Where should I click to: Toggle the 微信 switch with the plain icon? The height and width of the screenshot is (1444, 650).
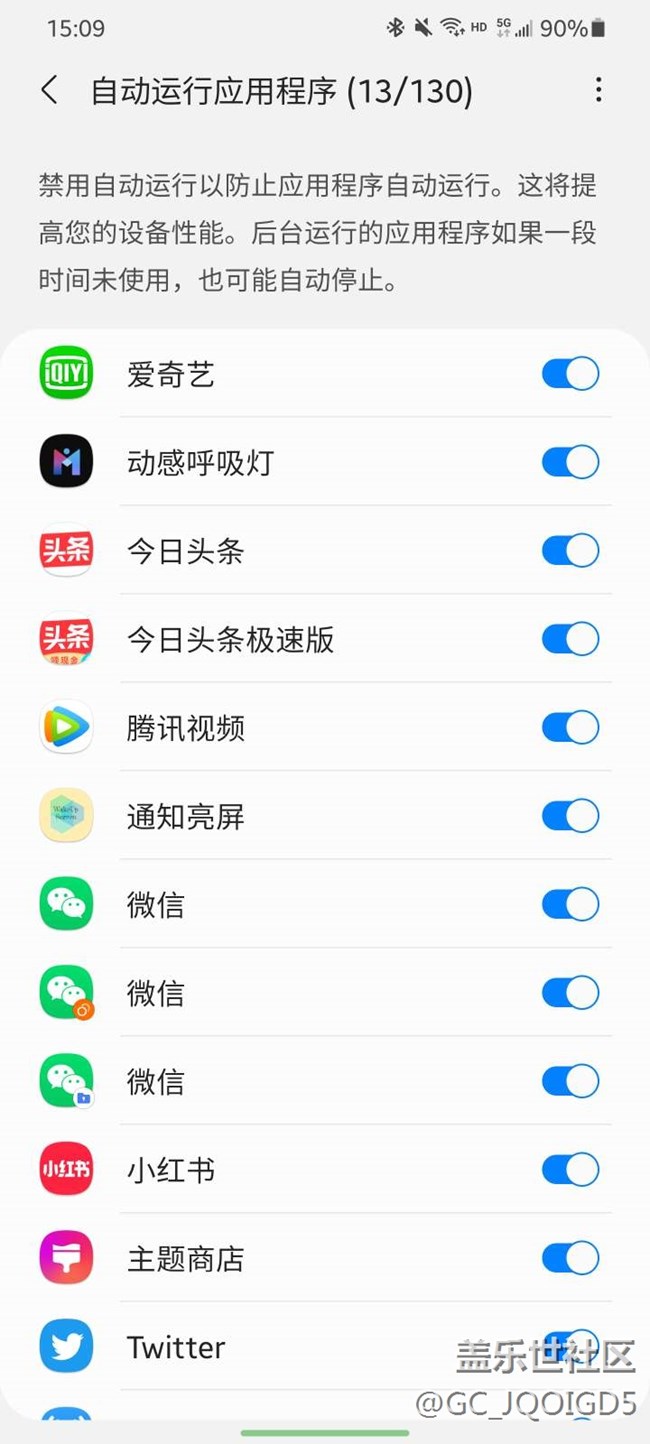570,904
